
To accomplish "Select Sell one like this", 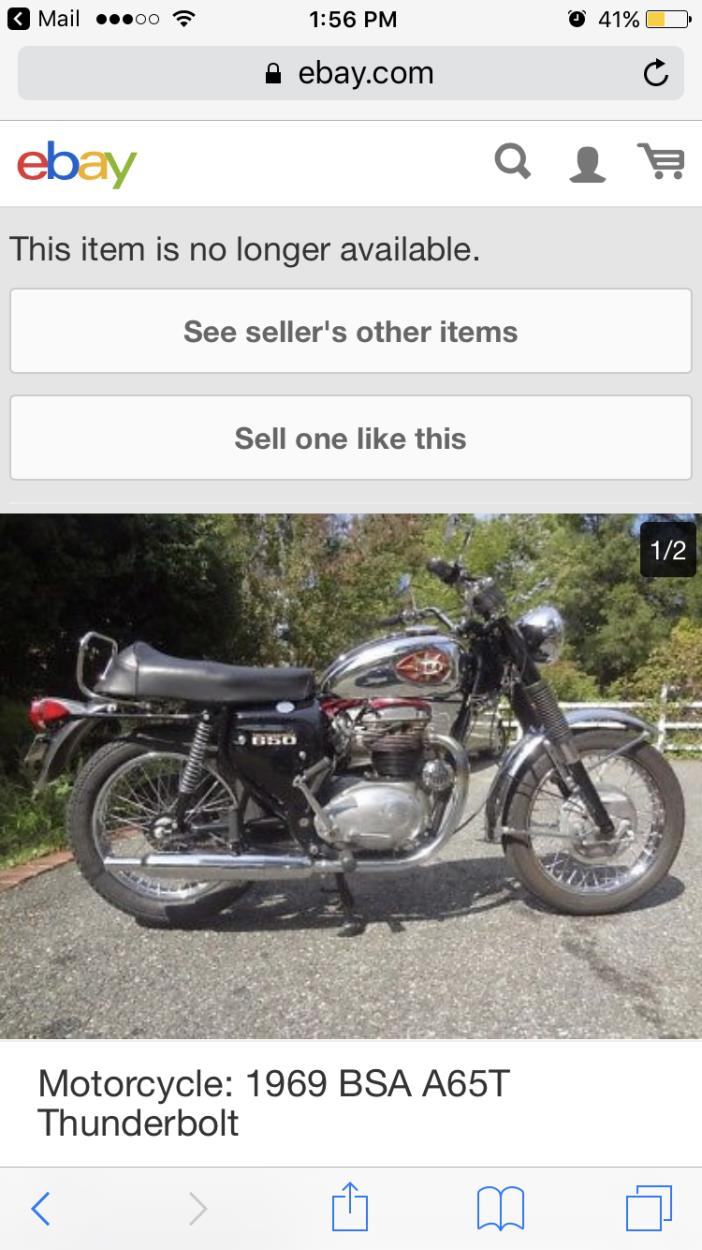I will 351,438.
